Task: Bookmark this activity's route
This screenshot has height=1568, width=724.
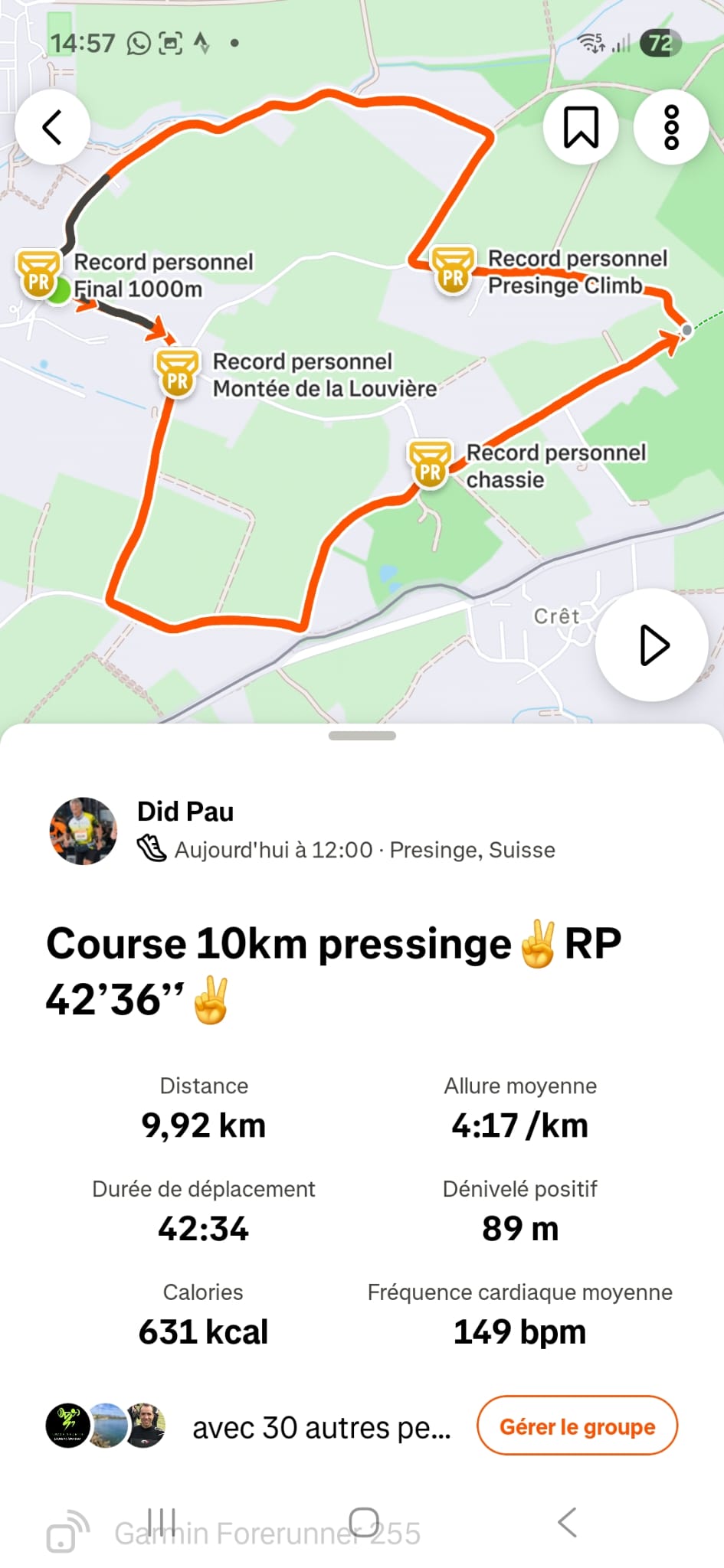Action: coord(581,127)
